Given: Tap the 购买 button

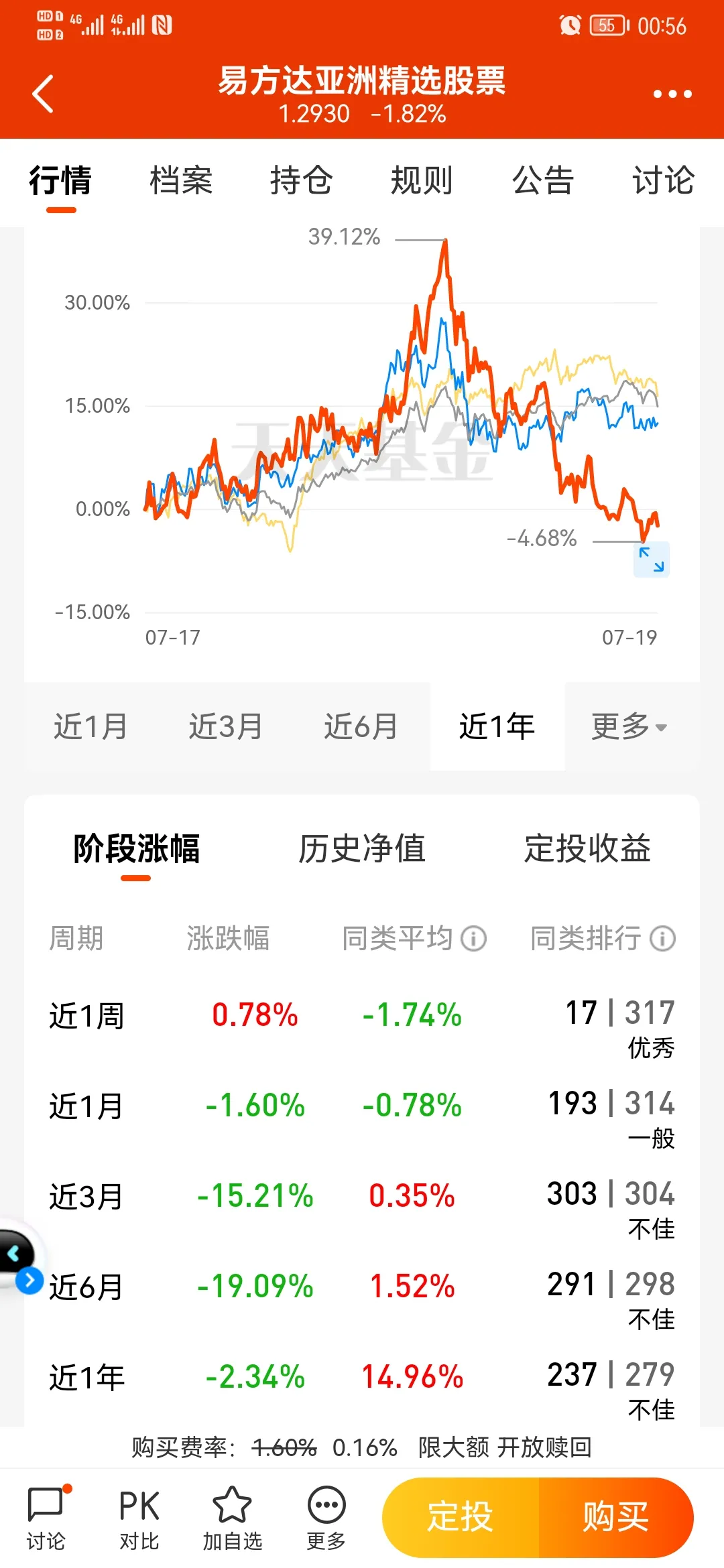Looking at the screenshot, I should pos(615,1517).
